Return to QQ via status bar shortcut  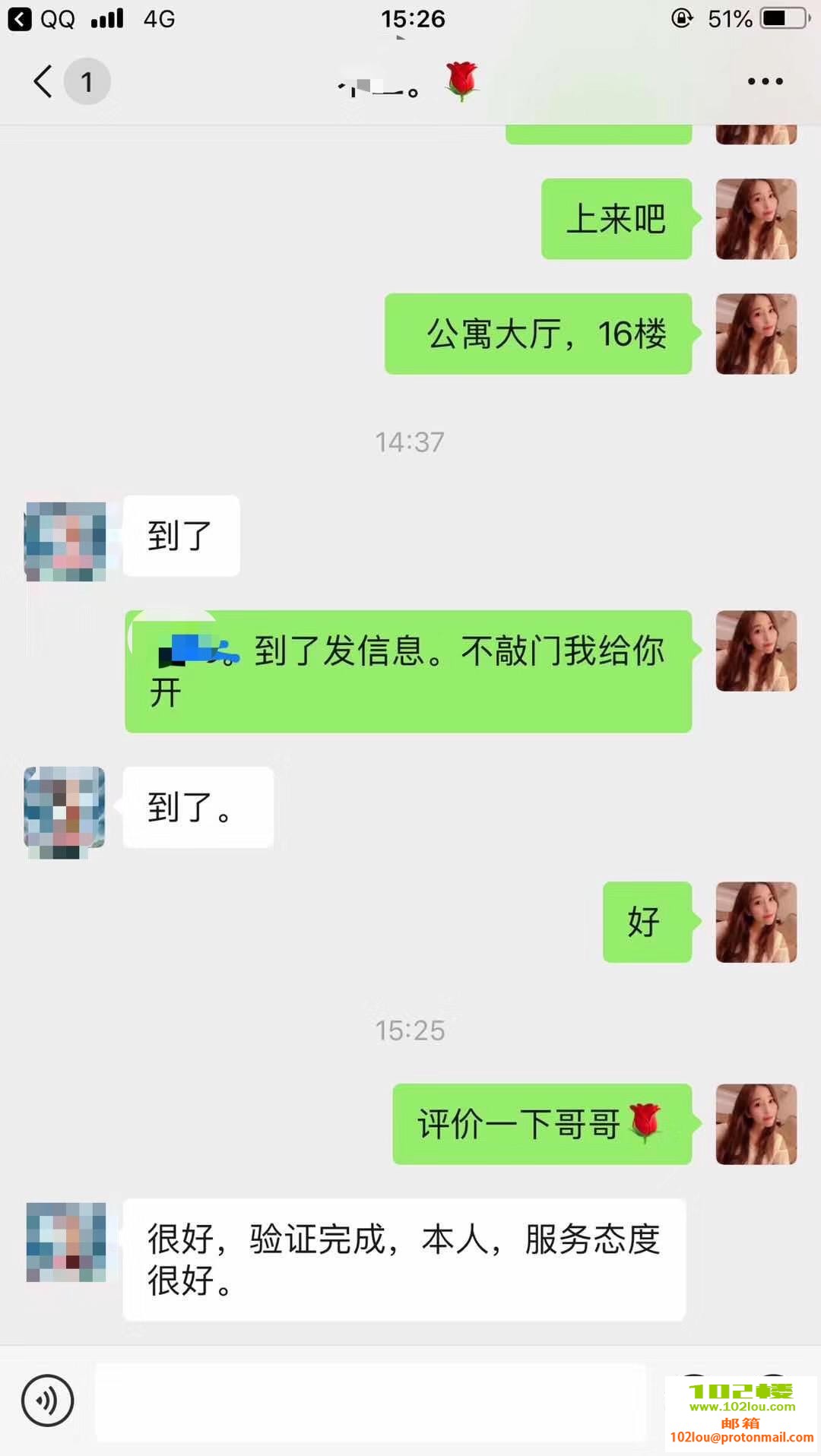pyautogui.click(x=42, y=18)
